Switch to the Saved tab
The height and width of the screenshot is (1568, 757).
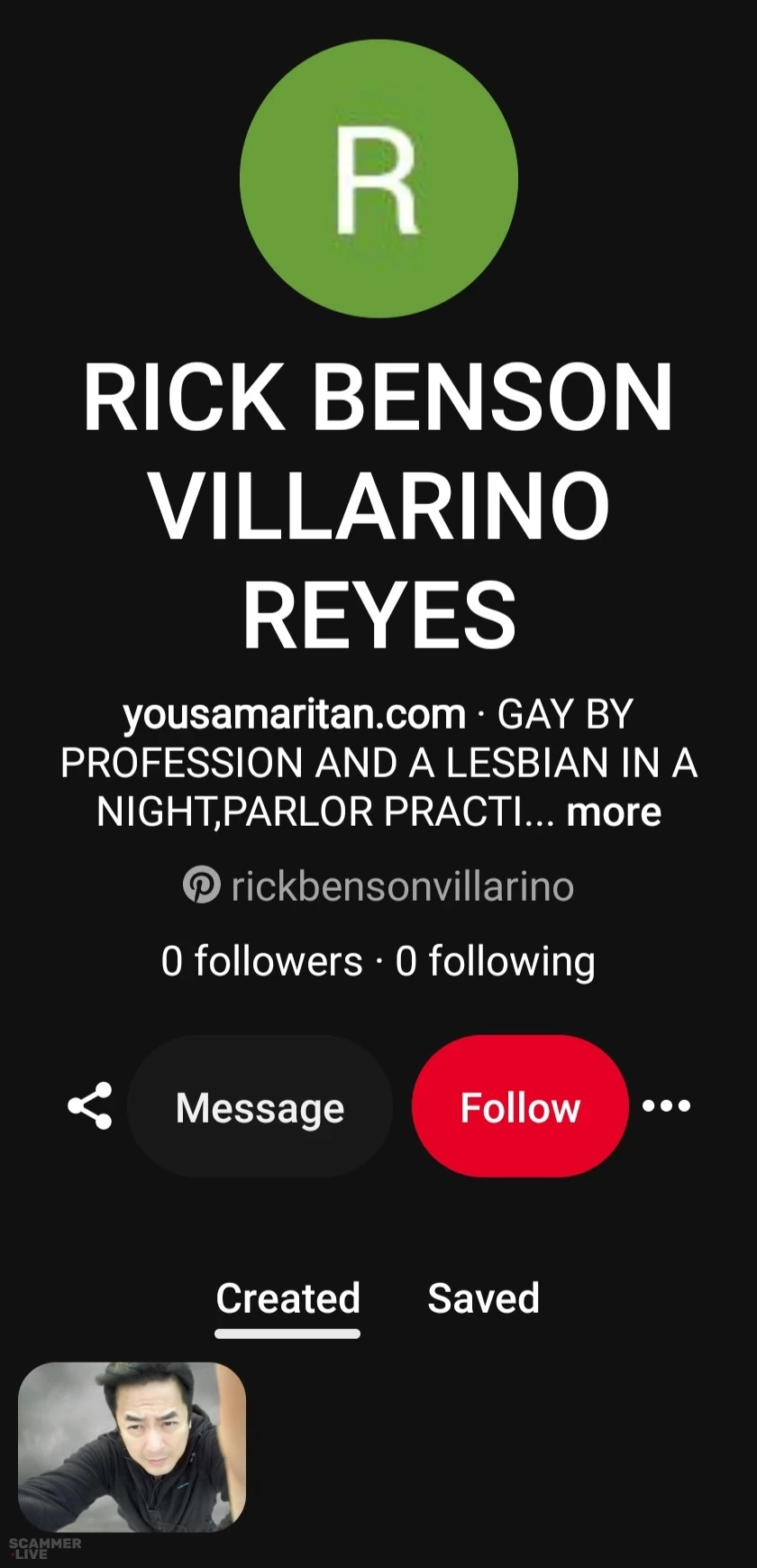click(x=483, y=1298)
